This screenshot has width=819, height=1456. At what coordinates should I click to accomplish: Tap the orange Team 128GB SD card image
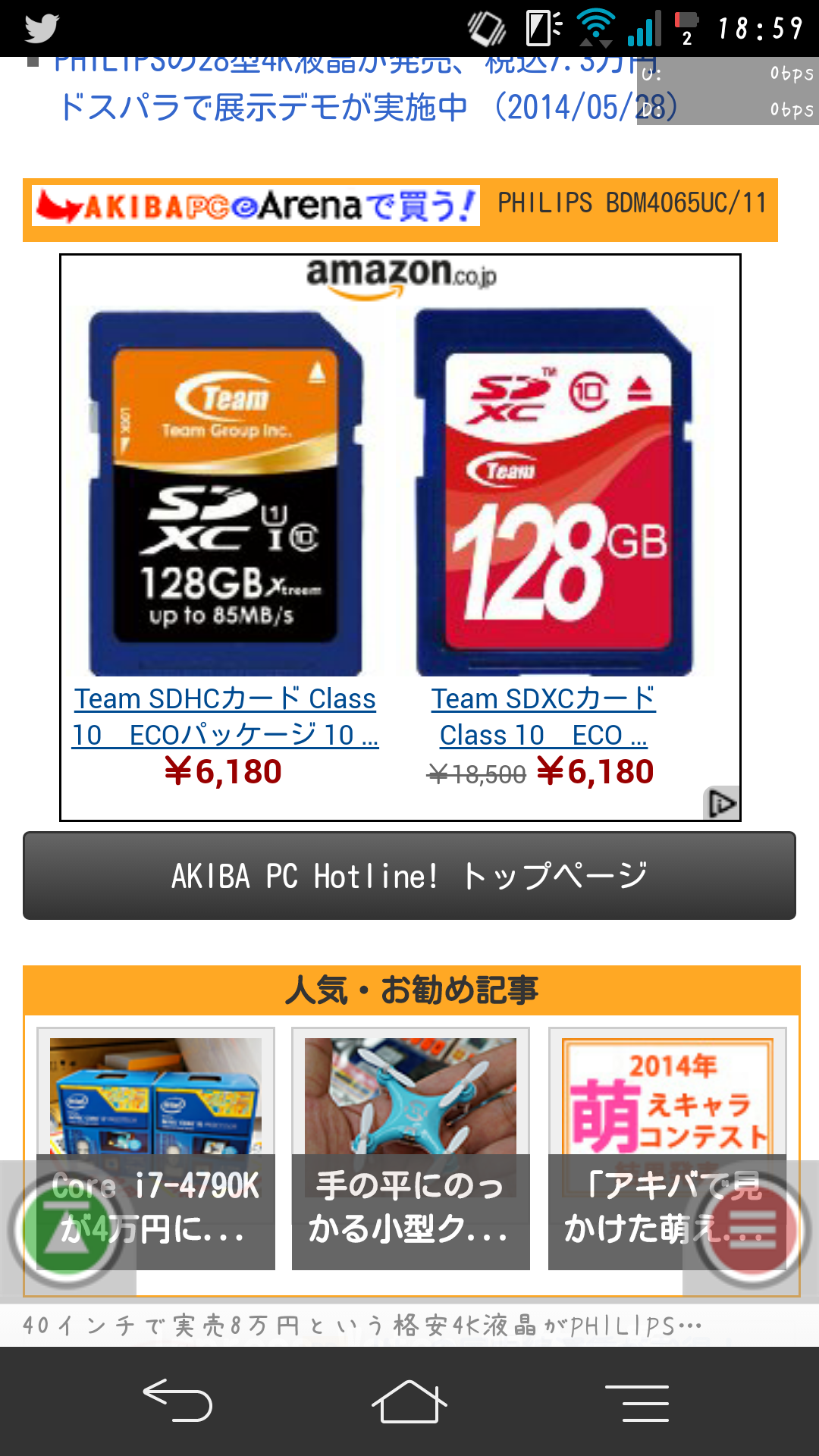pos(225,493)
